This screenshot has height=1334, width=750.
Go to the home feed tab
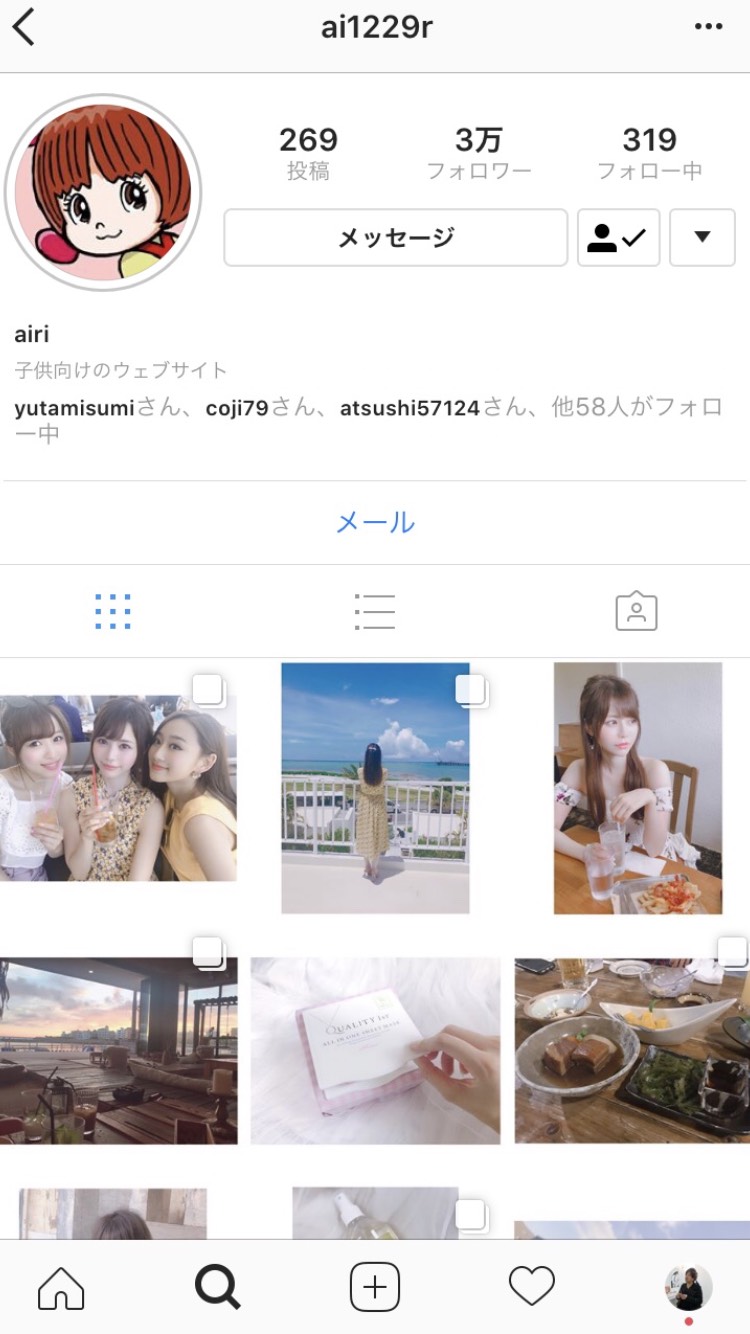click(61, 1287)
